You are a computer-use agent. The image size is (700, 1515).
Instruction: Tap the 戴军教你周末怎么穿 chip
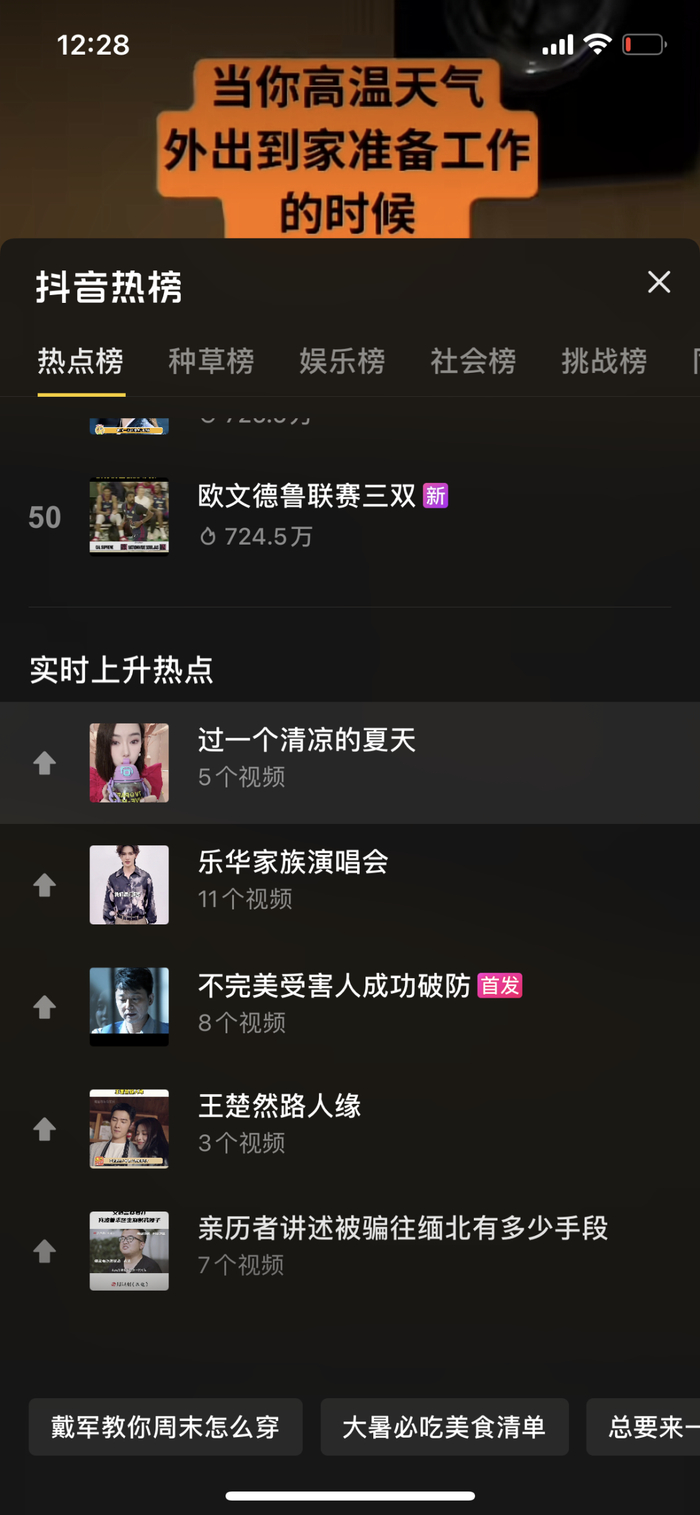pyautogui.click(x=165, y=1427)
